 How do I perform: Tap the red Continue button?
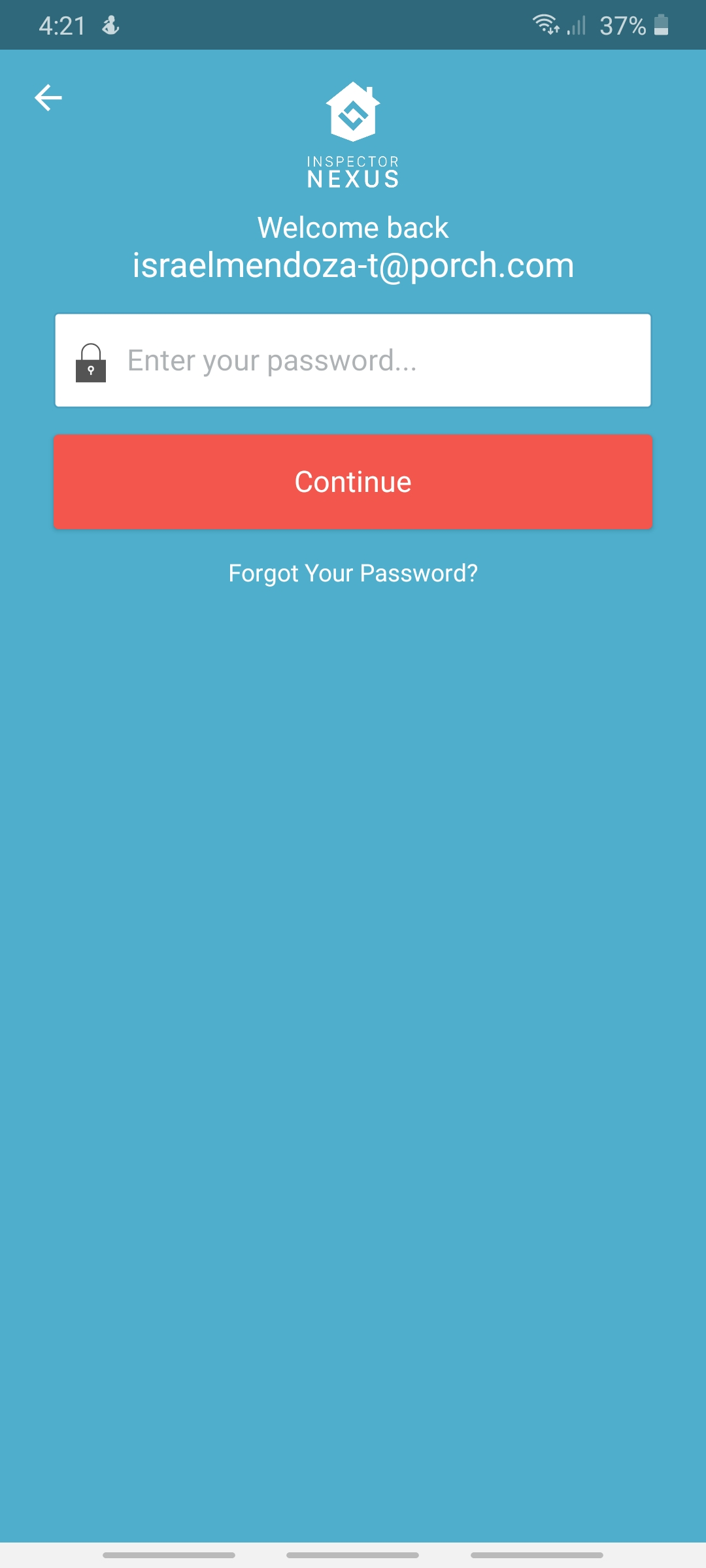(x=353, y=482)
